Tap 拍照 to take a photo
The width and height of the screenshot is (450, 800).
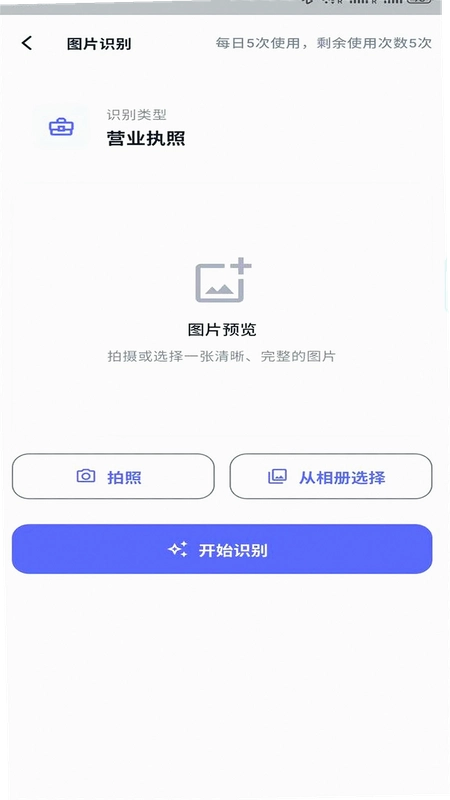pyautogui.click(x=113, y=476)
